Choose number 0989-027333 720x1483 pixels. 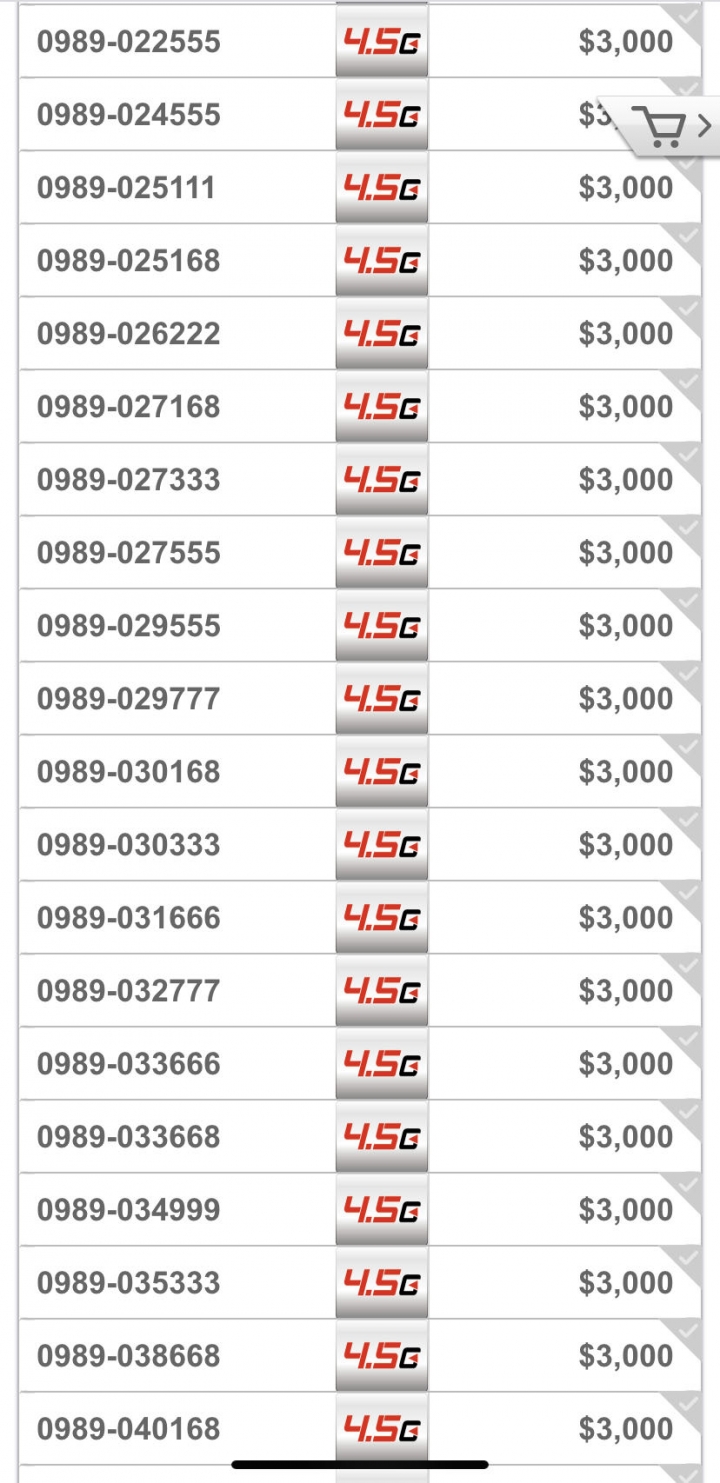pyautogui.click(x=360, y=479)
